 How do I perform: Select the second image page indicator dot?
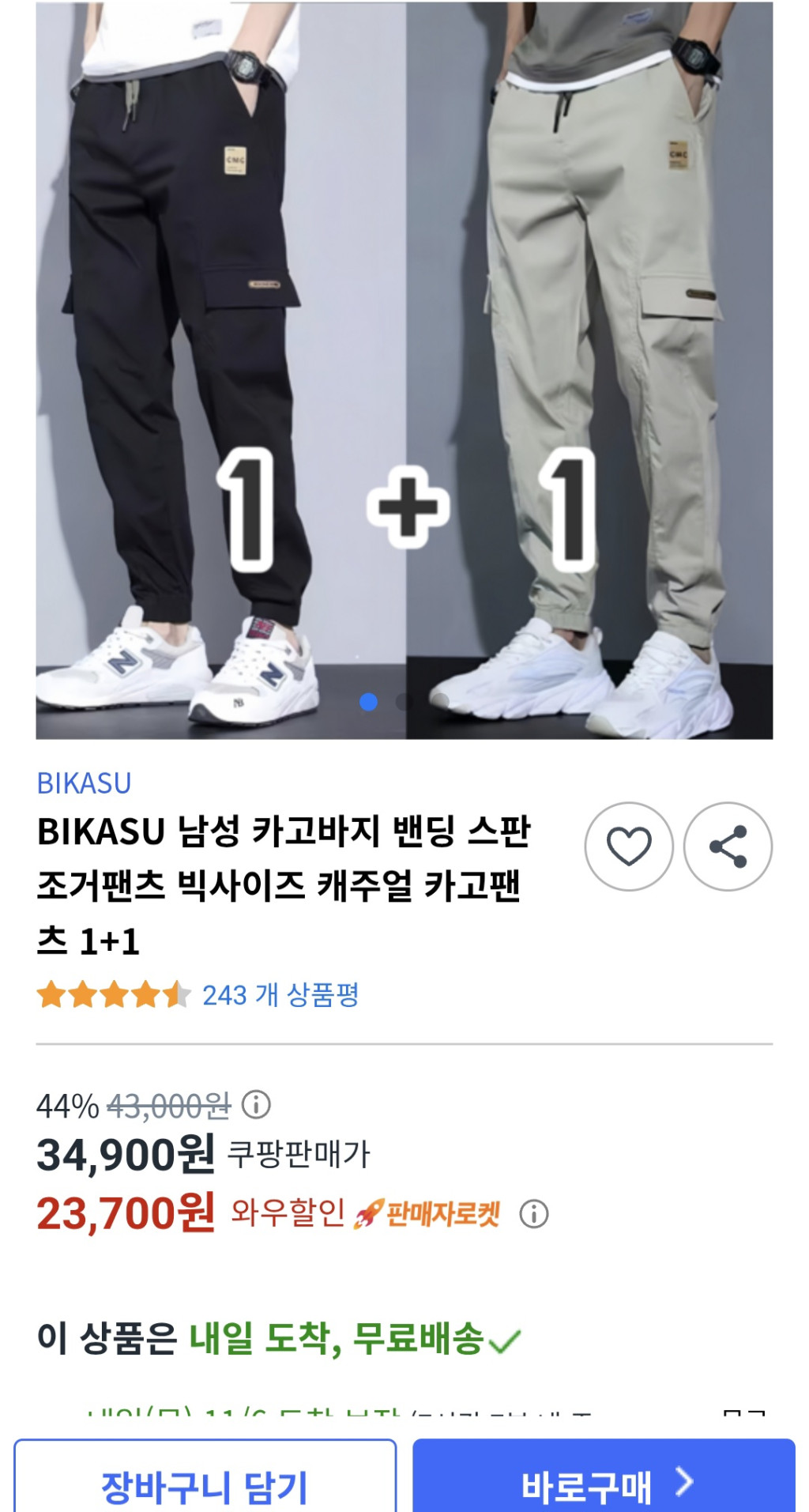tap(404, 702)
